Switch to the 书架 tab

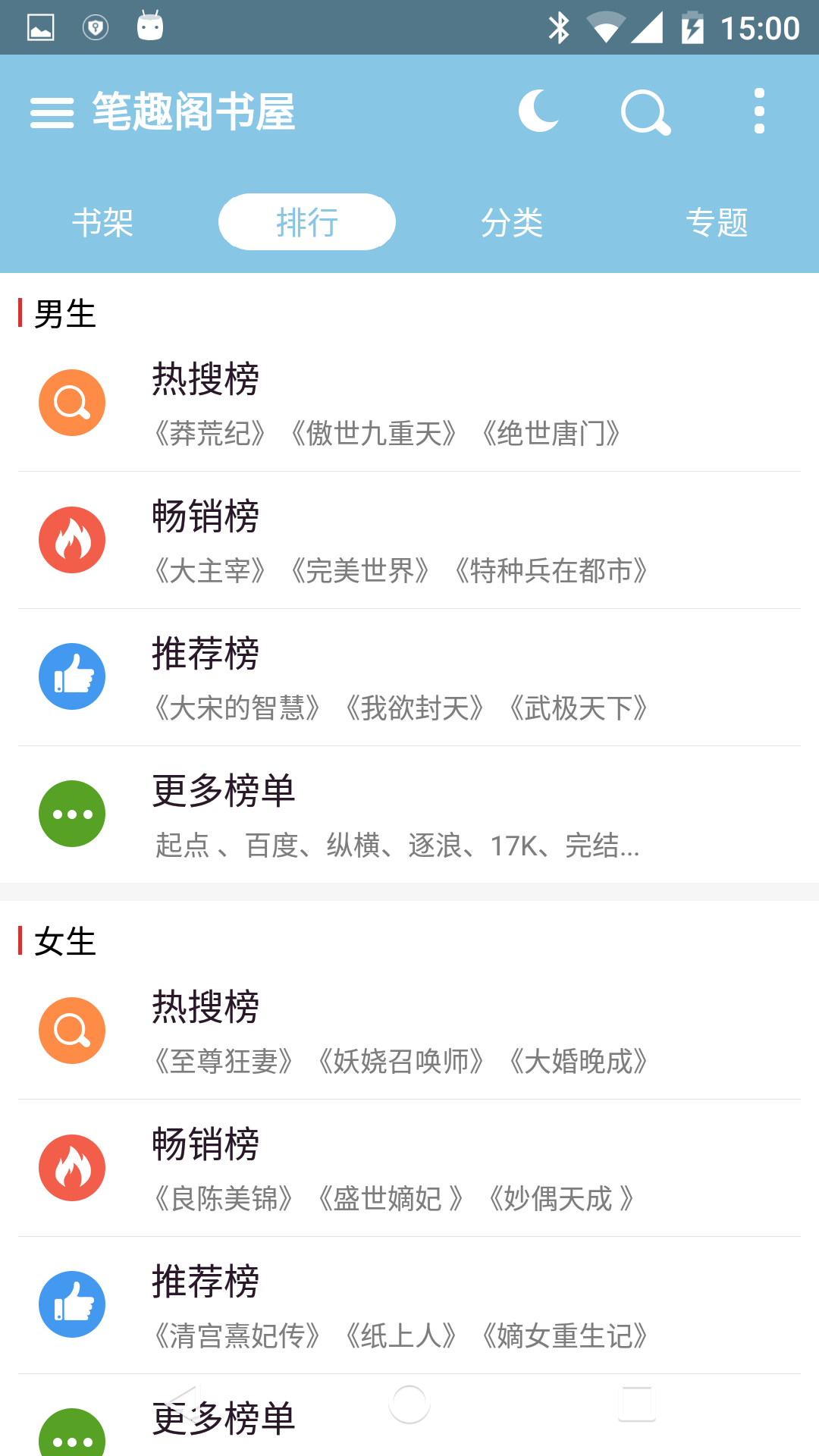click(x=102, y=222)
